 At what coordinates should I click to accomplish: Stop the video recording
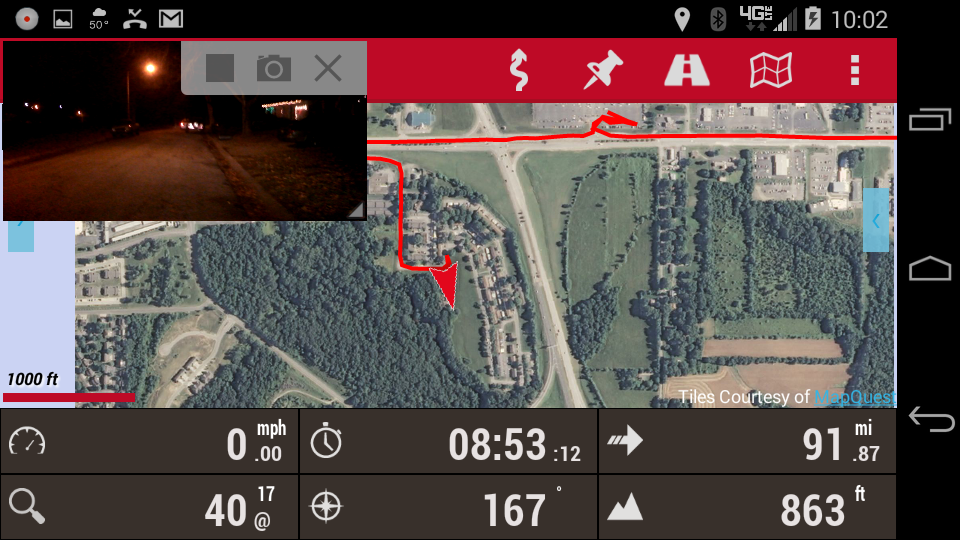[220, 68]
